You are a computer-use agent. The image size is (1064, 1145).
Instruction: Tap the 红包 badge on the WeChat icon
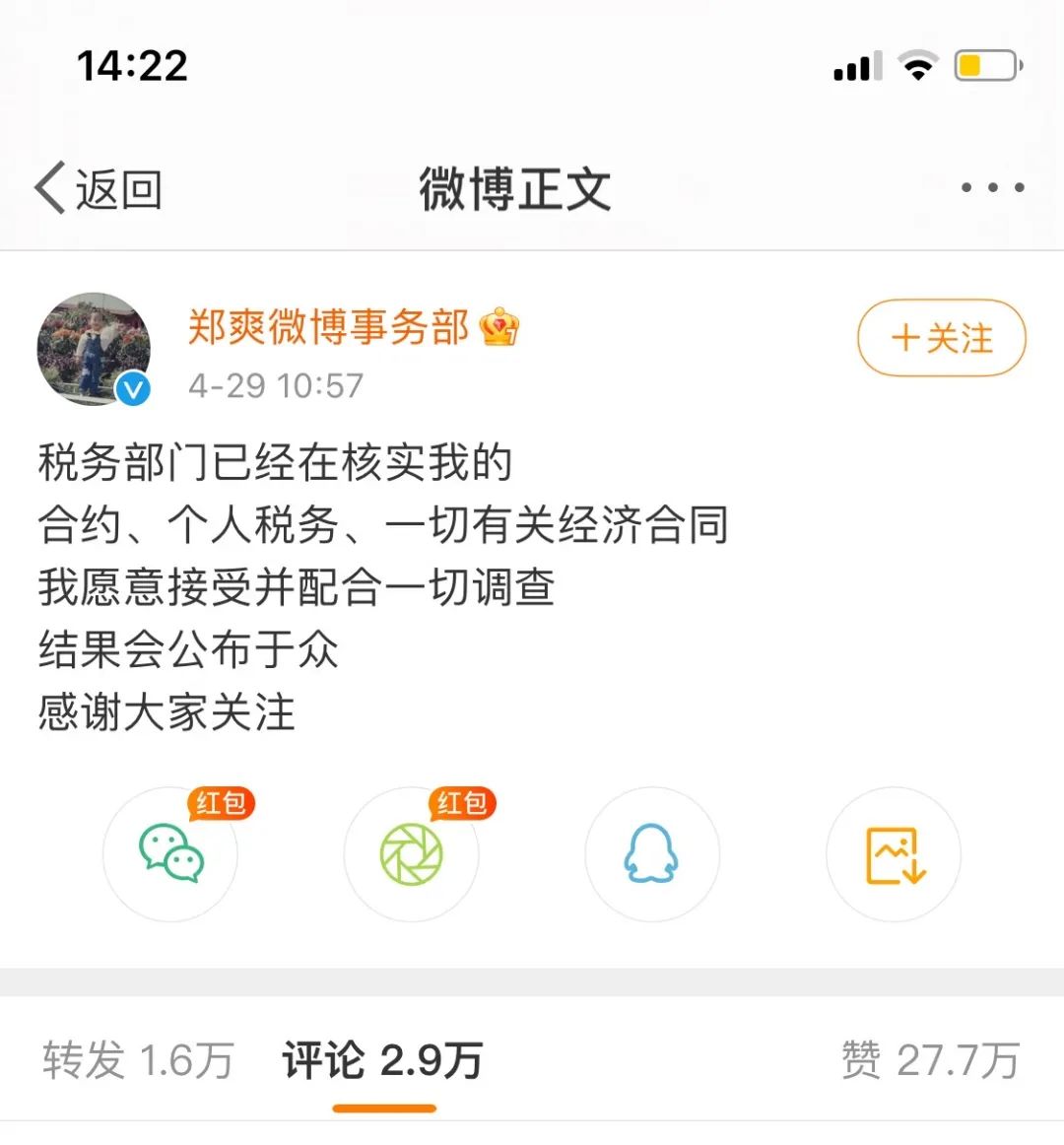221,803
